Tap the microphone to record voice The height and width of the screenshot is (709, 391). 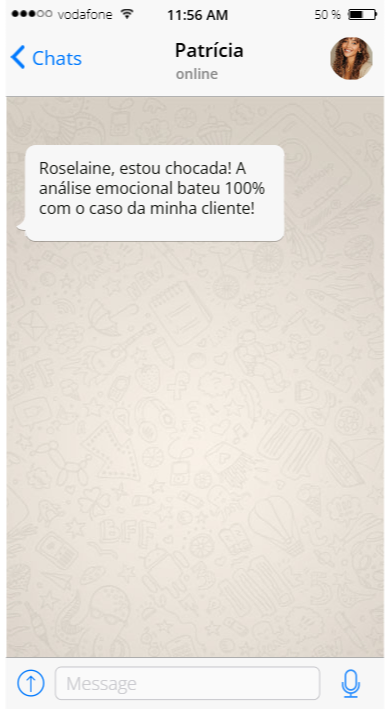coord(351,683)
